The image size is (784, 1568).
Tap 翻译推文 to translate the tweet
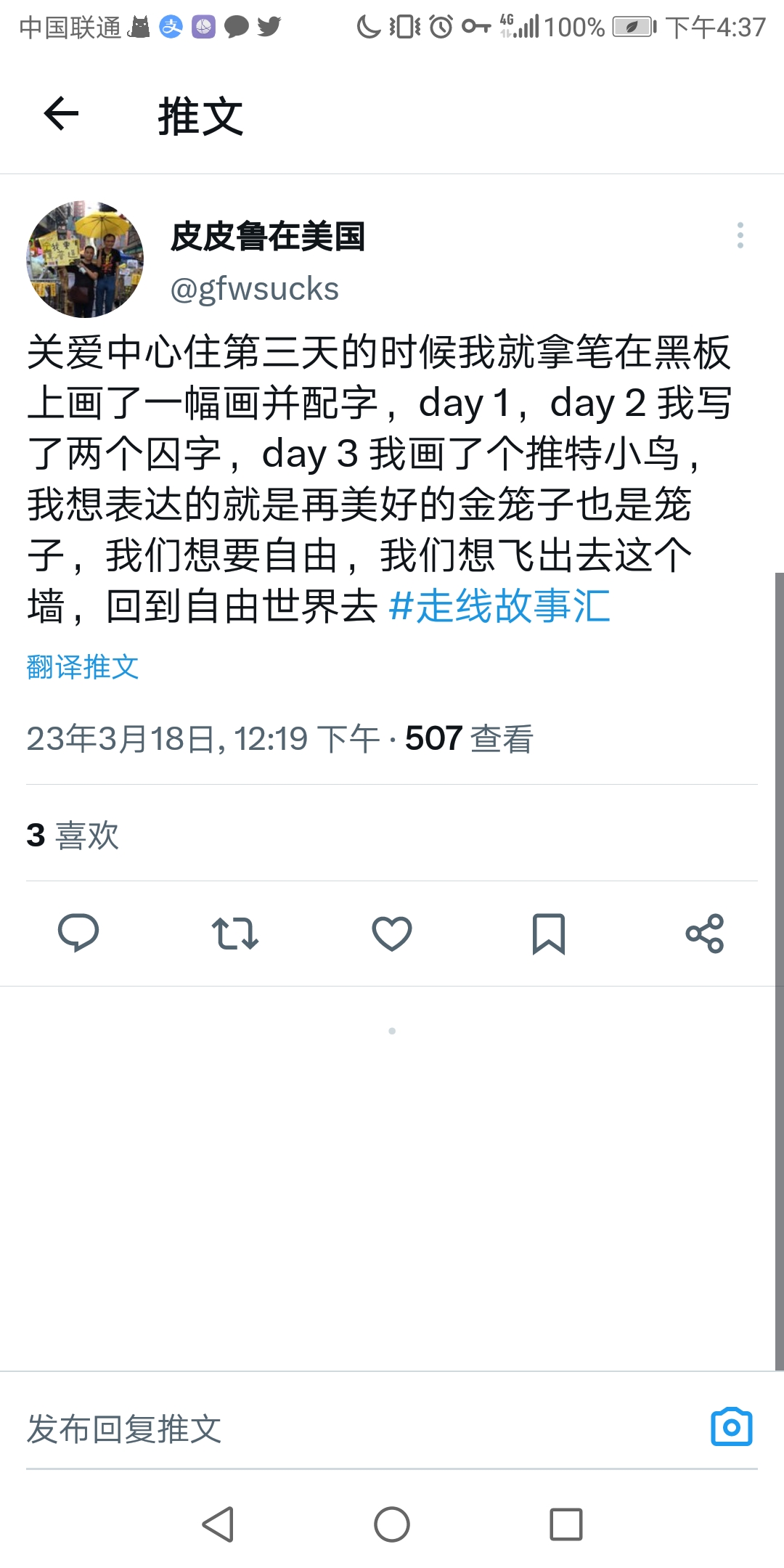83,666
